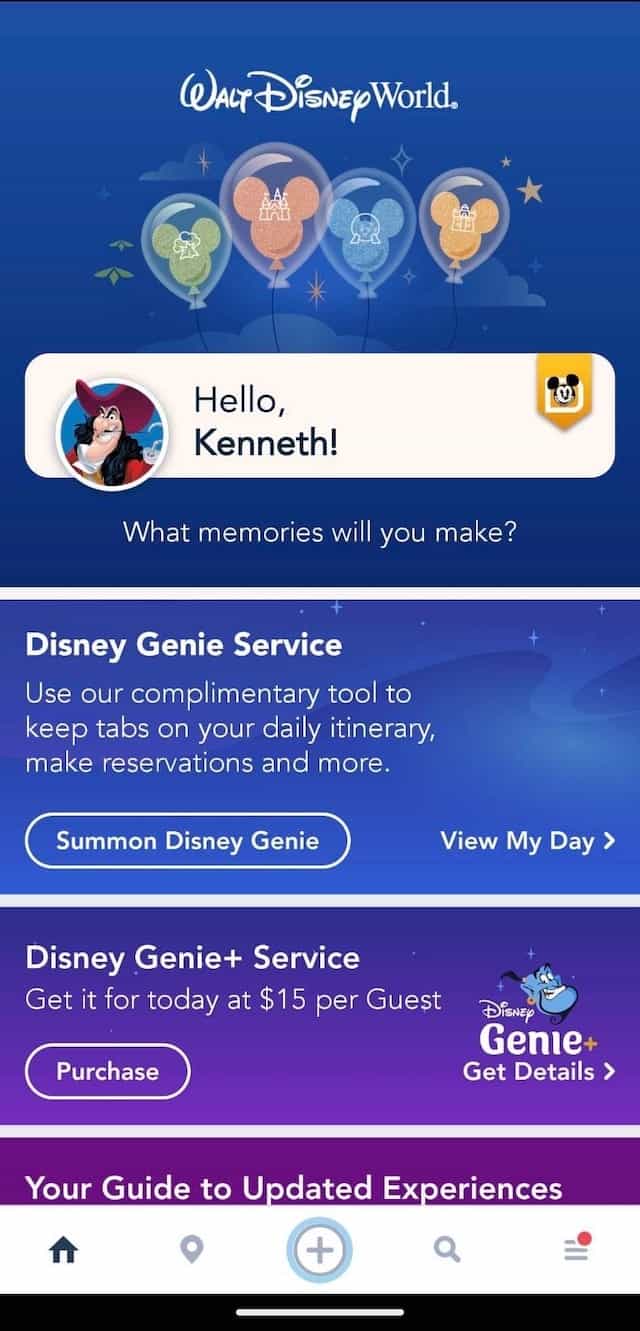The height and width of the screenshot is (1331, 640).
Task: Open the search tab
Action: click(x=448, y=1249)
